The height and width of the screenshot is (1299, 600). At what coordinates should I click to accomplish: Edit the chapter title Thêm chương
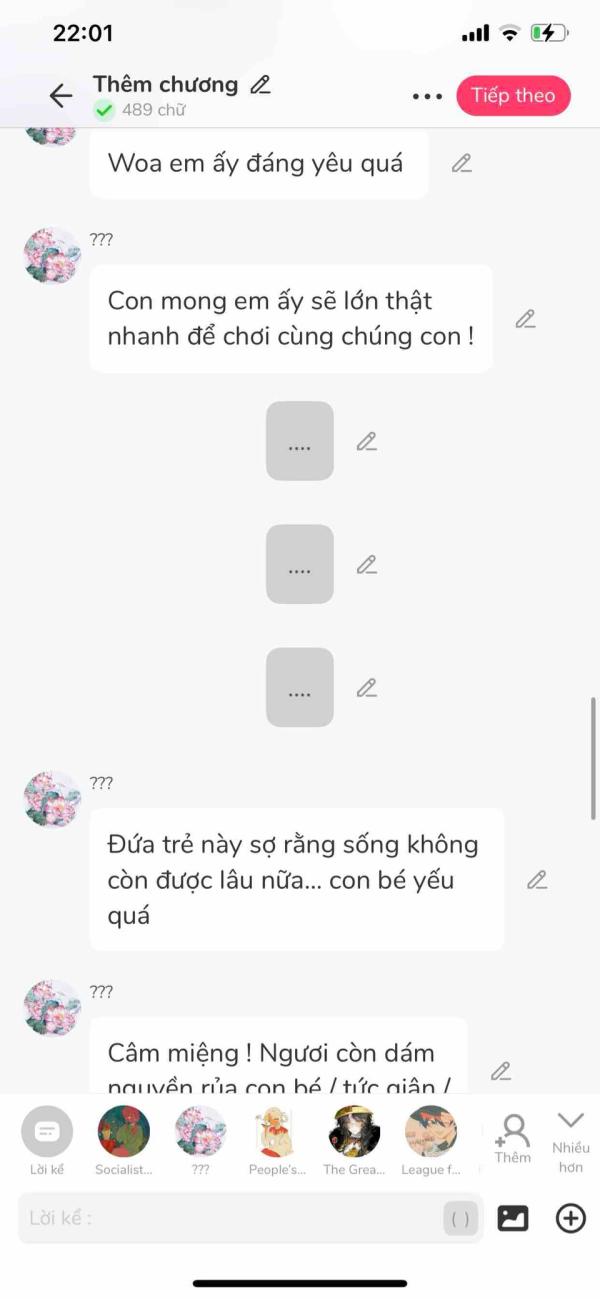[260, 85]
